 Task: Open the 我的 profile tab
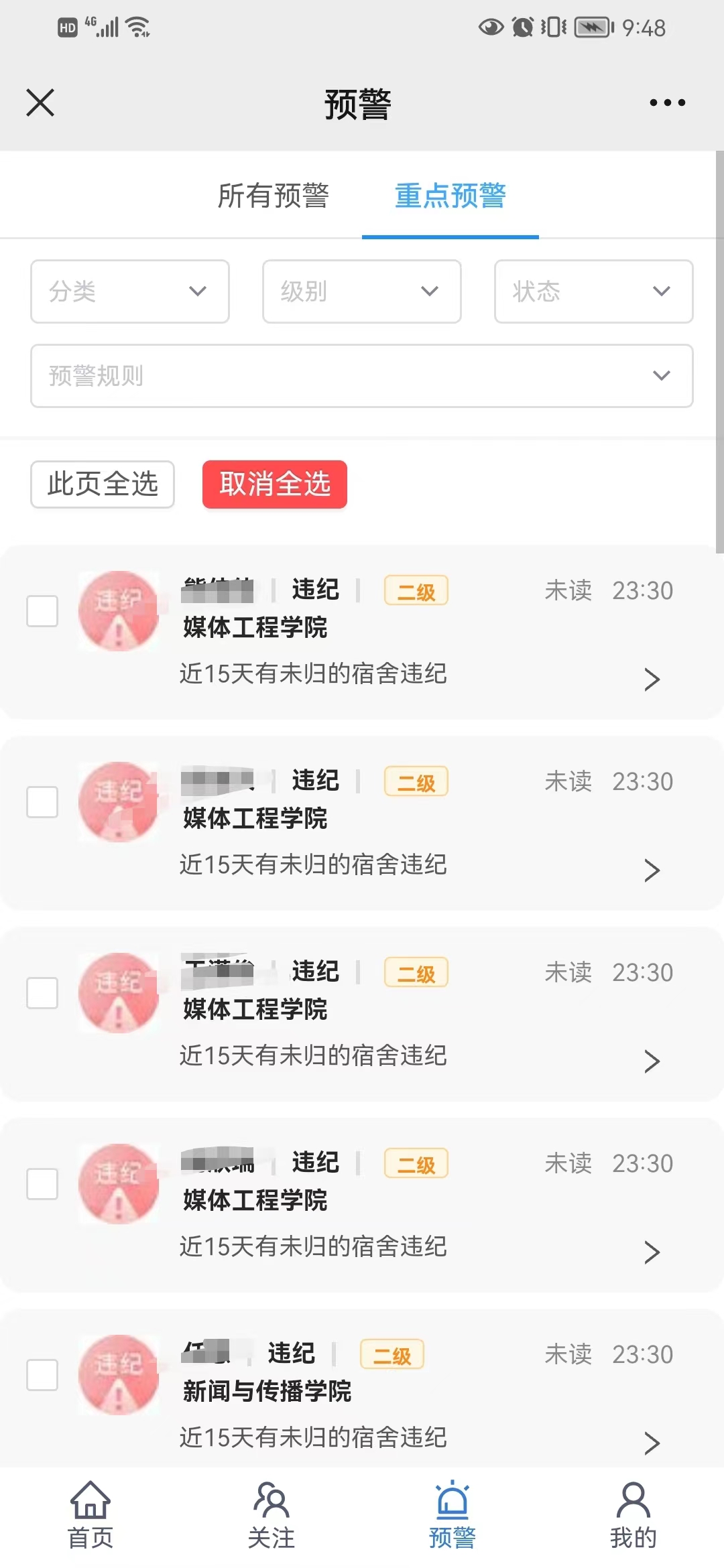tap(633, 1516)
